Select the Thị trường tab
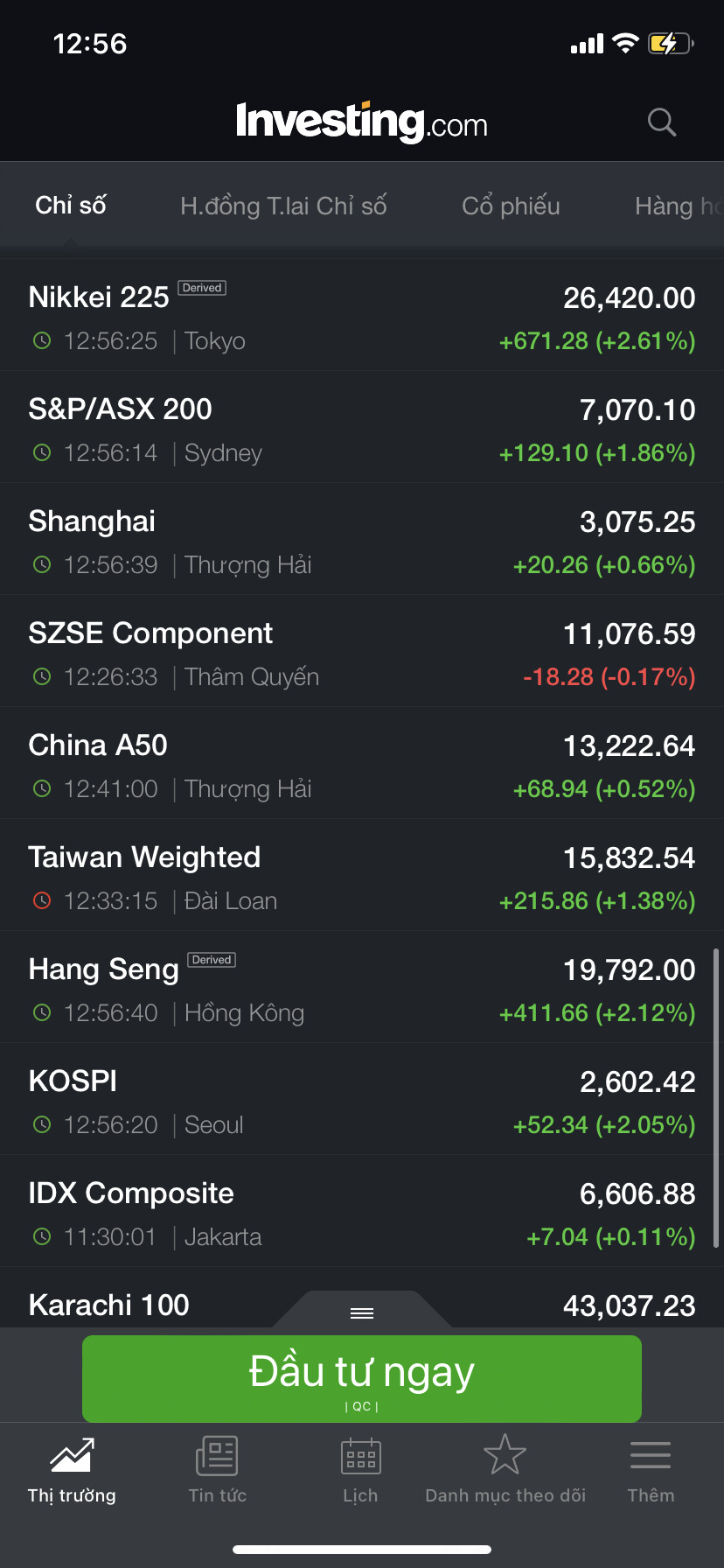The width and height of the screenshot is (724, 1568). (x=72, y=1470)
